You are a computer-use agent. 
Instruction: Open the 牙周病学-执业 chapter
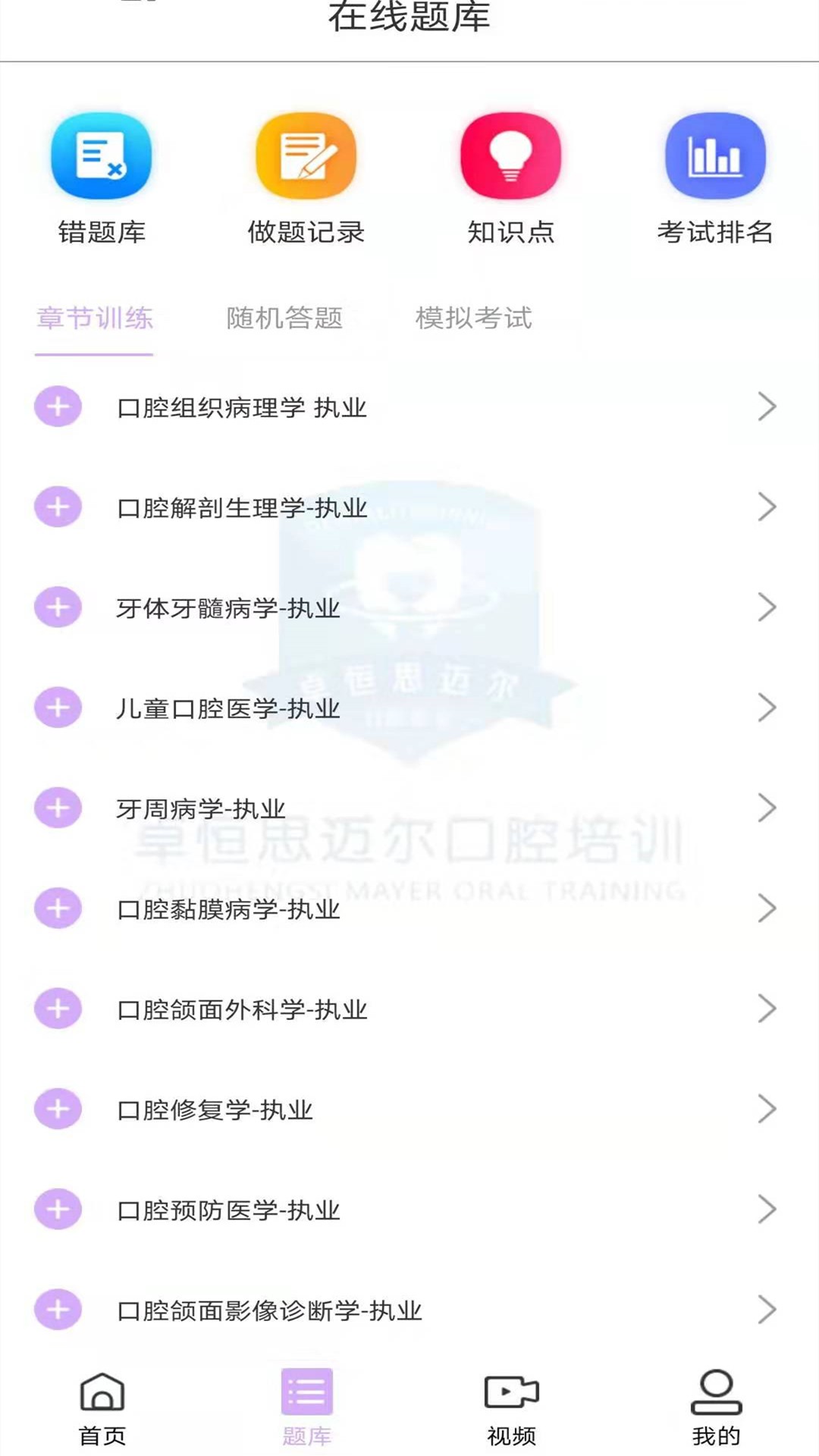(x=201, y=809)
